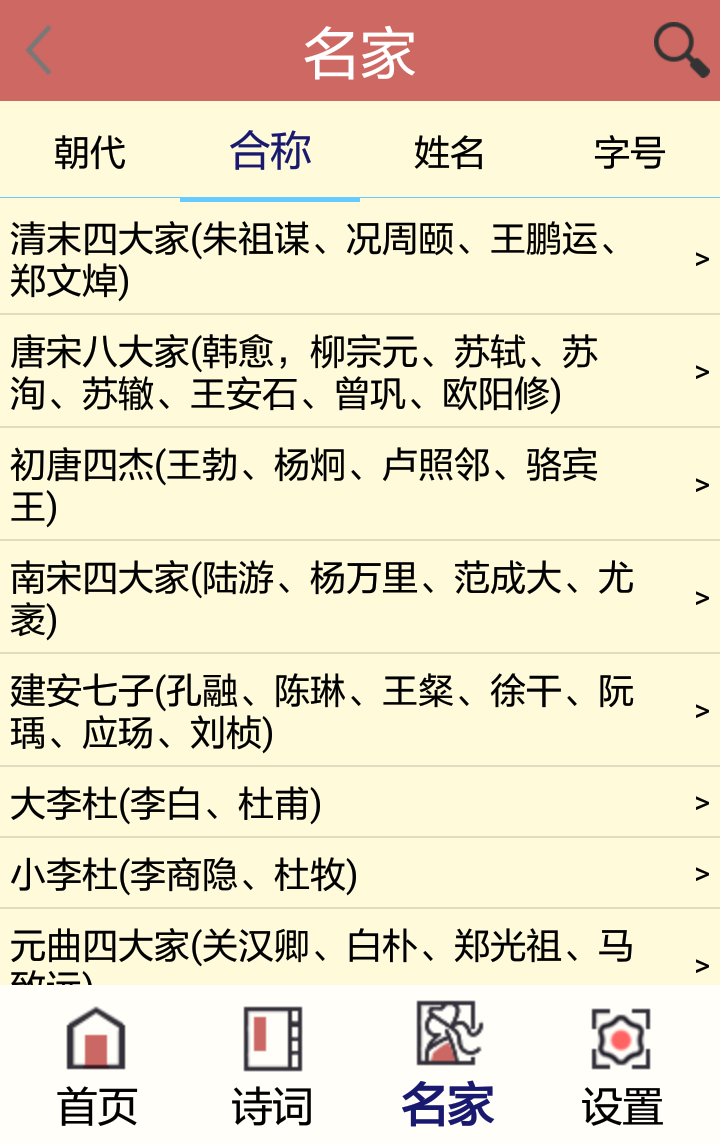Go to the 首页 home tab

tap(96, 1066)
